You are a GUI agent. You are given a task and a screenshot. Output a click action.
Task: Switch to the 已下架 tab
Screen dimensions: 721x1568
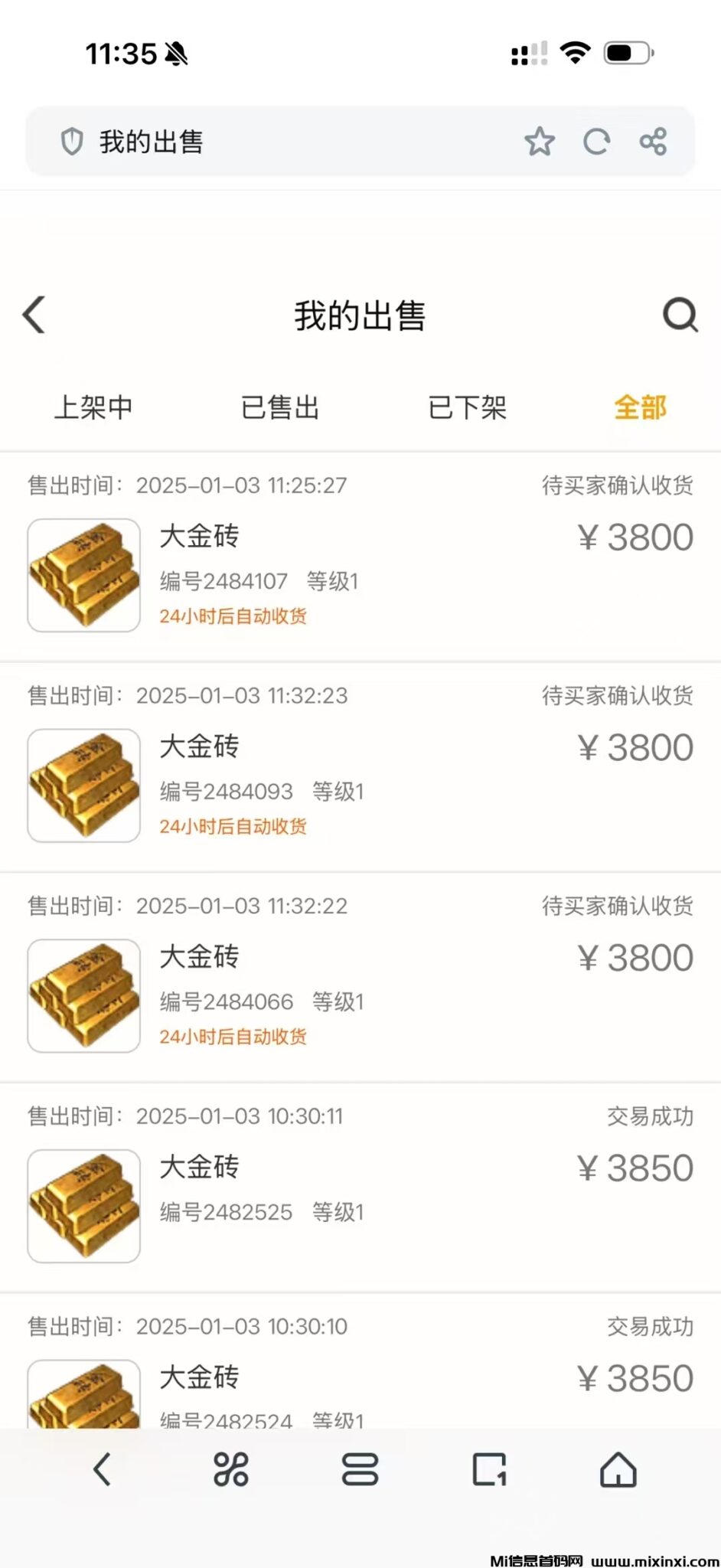coord(467,407)
